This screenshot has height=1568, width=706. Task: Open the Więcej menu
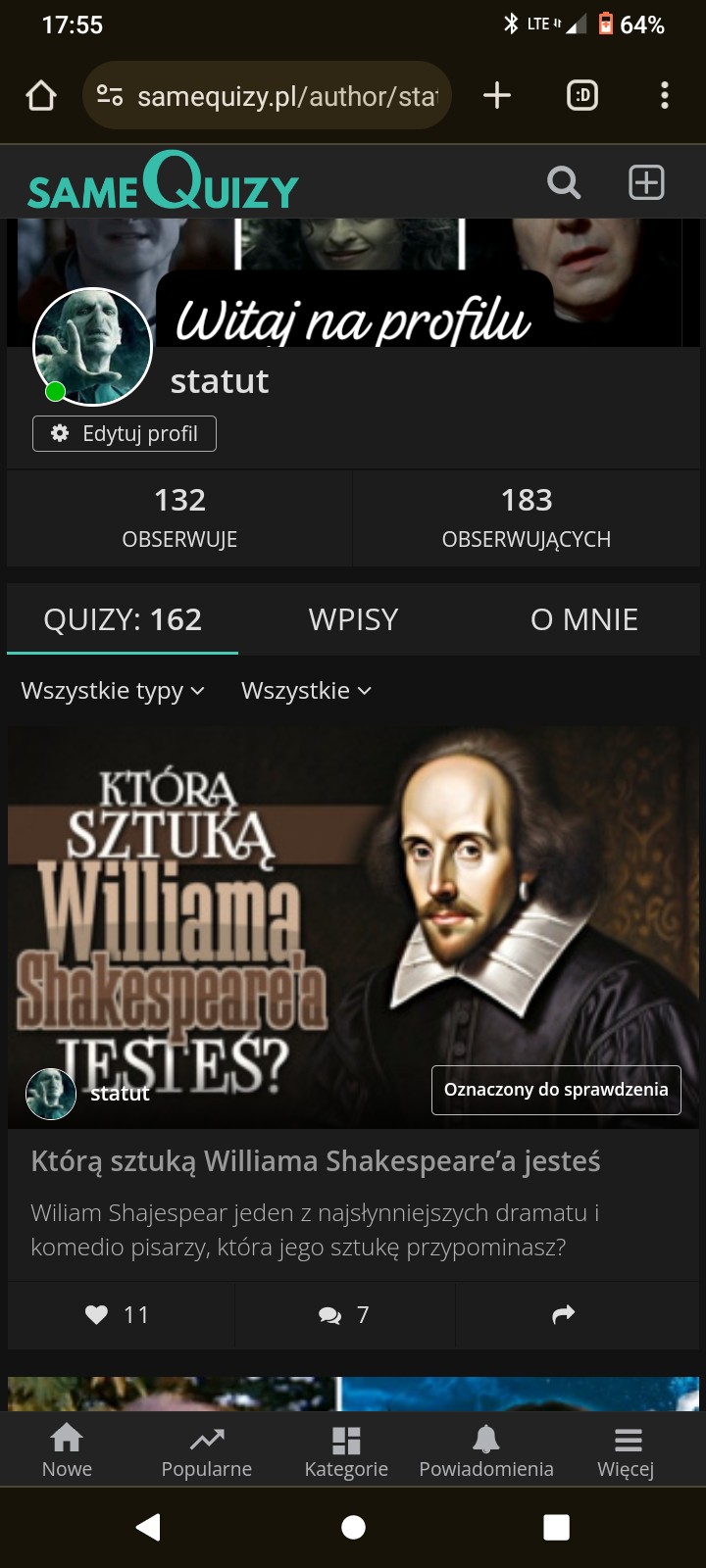pyautogui.click(x=627, y=1450)
